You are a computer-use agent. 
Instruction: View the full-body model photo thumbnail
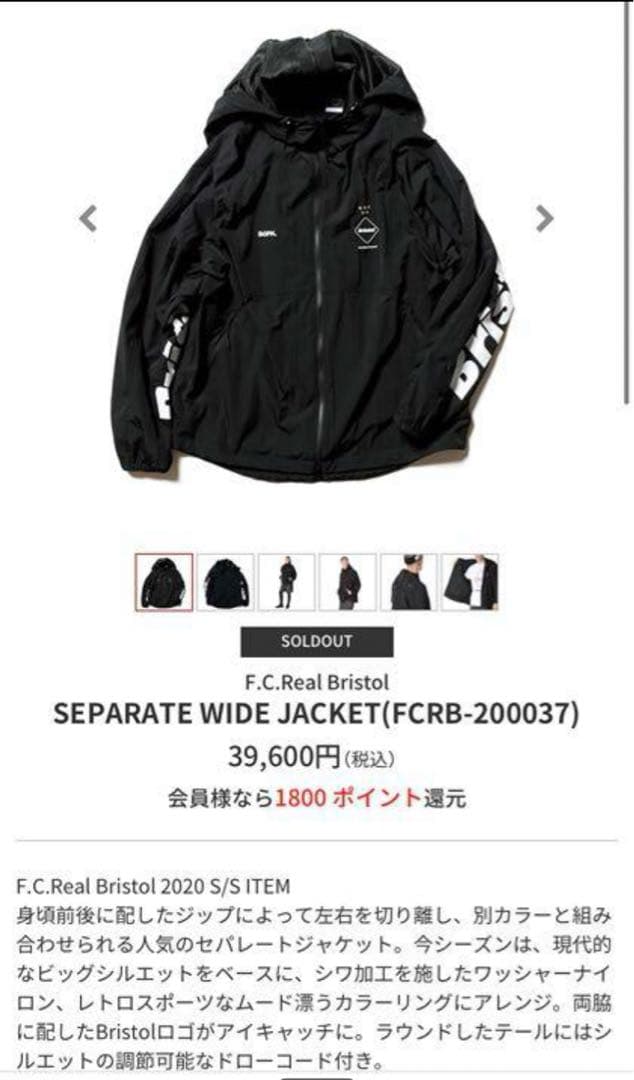(286, 582)
